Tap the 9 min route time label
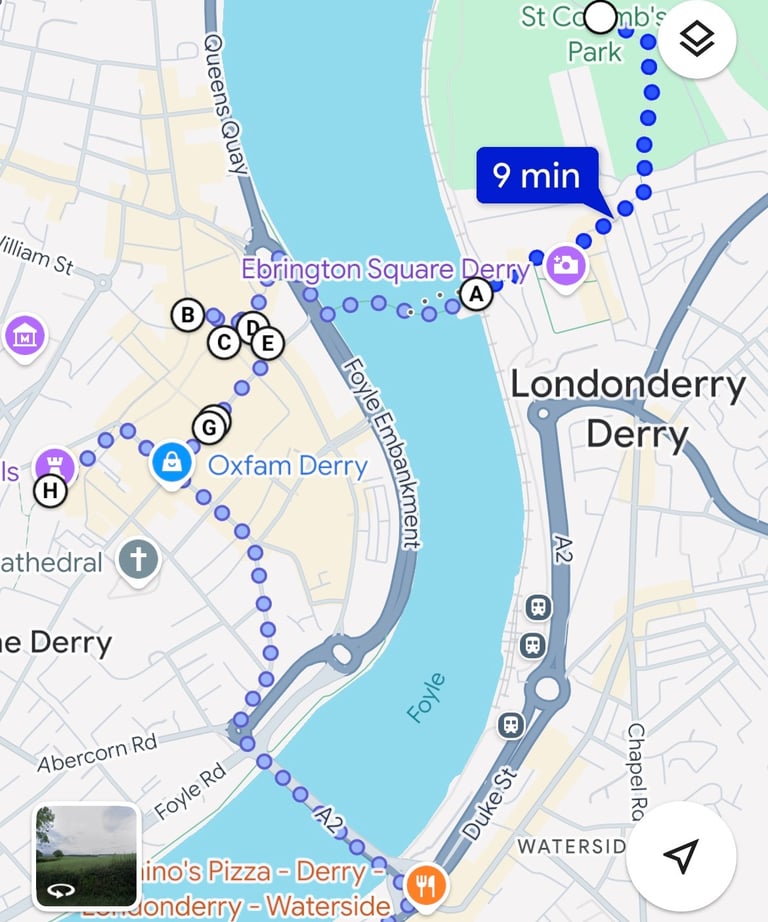768x922 pixels. click(x=537, y=175)
